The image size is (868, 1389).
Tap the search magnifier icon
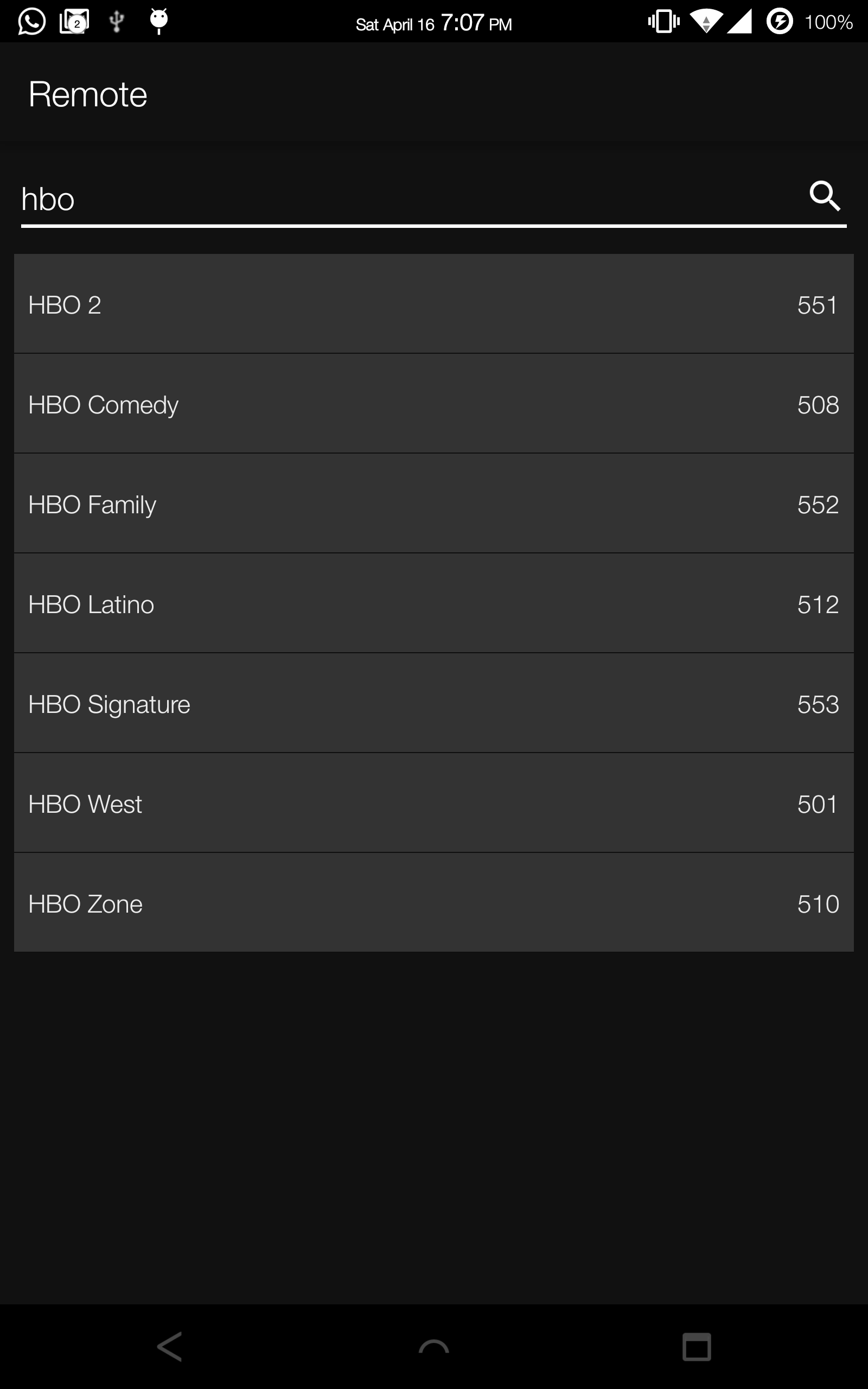coord(825,196)
